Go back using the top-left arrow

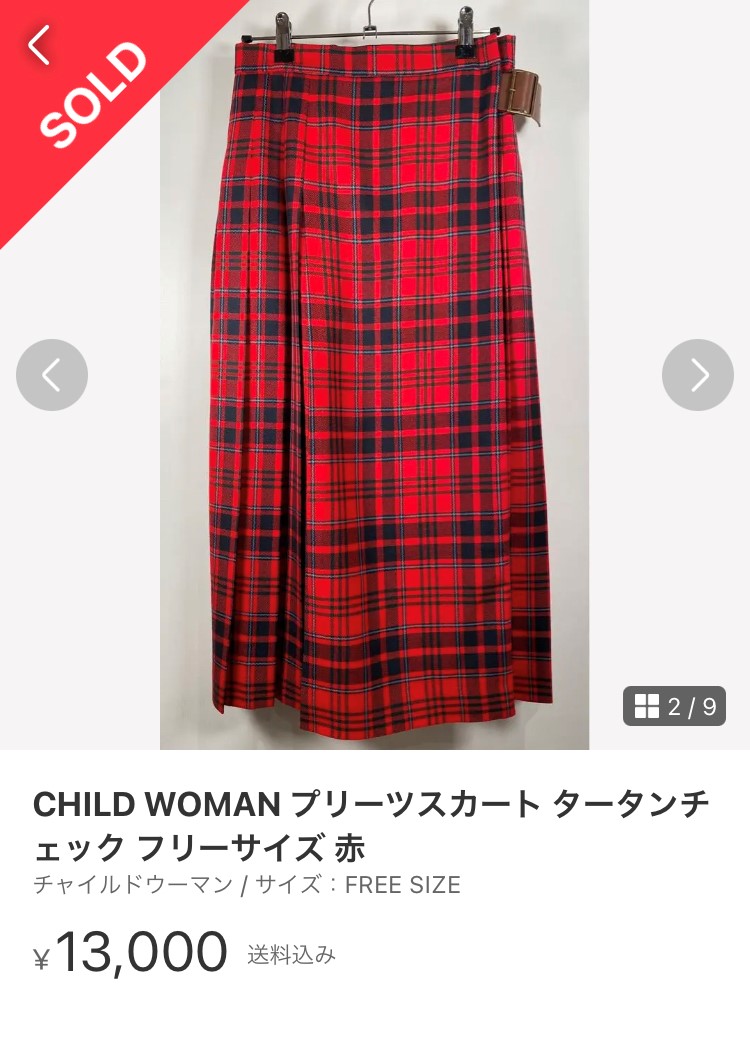pyautogui.click(x=38, y=45)
